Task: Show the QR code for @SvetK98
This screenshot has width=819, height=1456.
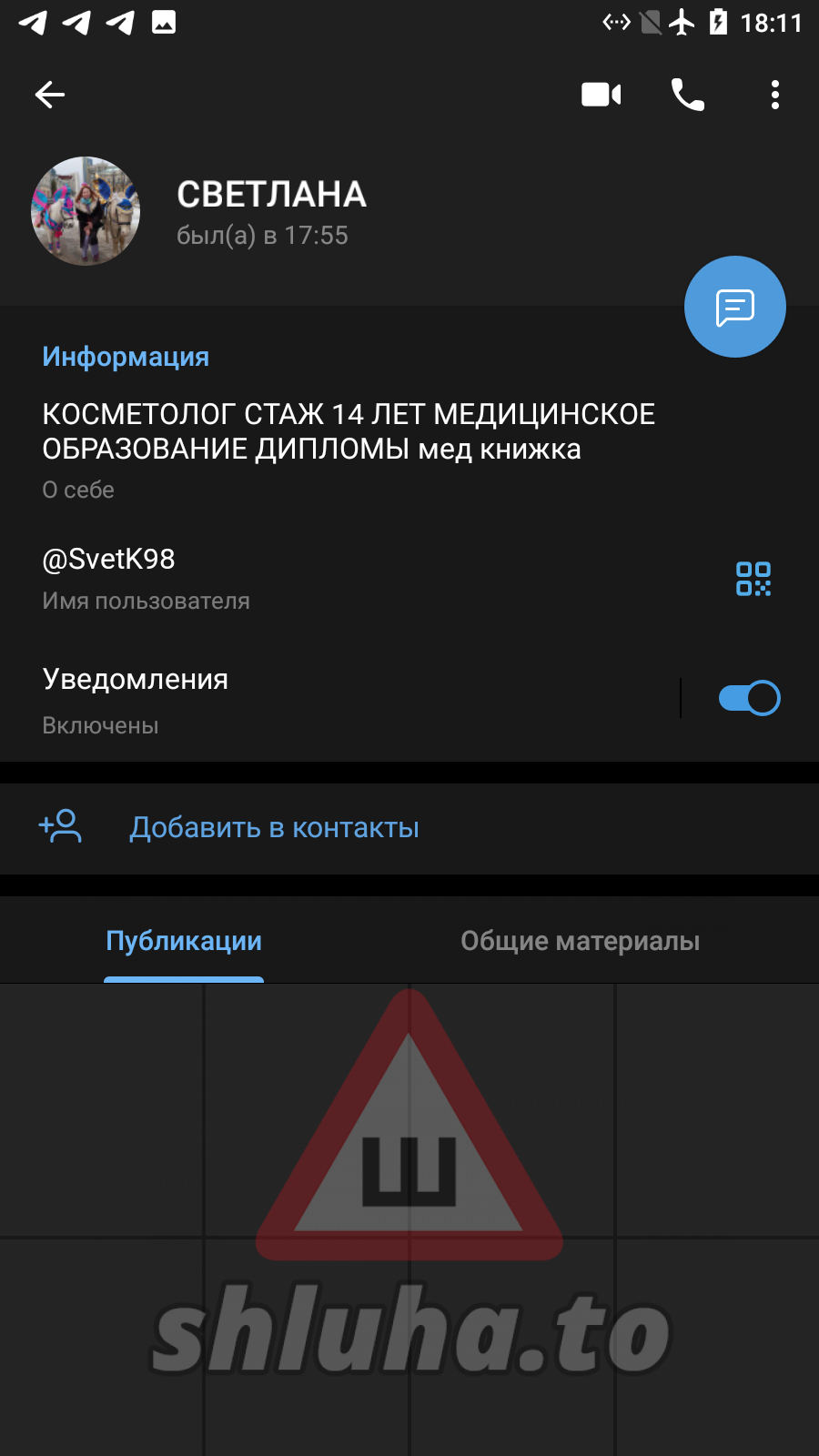Action: 753,579
